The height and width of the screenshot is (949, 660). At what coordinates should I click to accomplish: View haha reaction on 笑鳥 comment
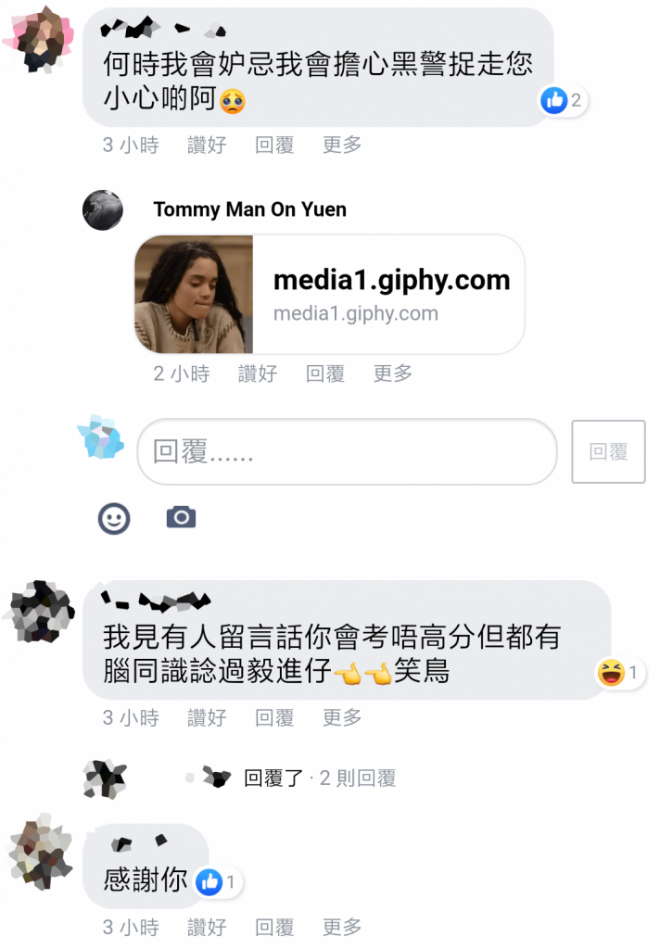618,673
